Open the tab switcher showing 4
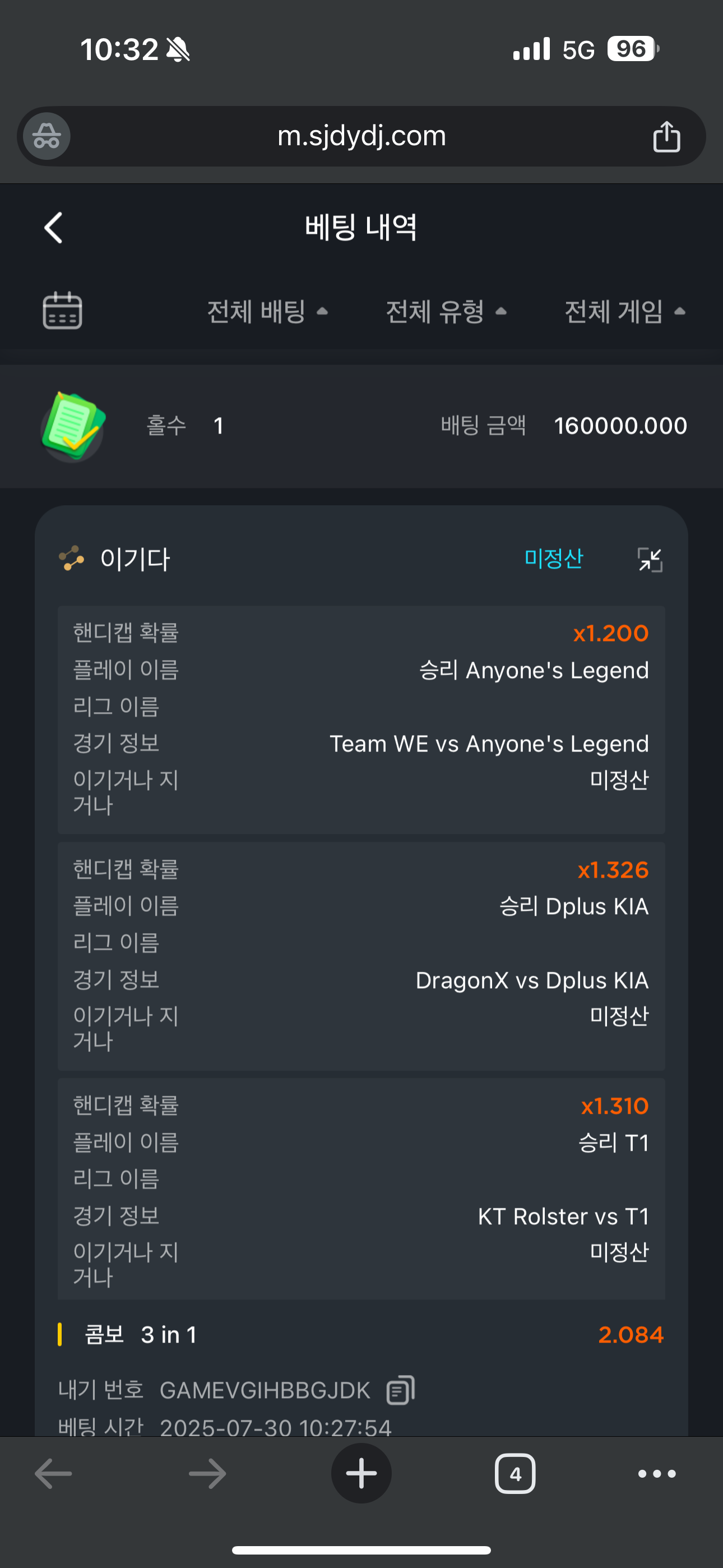Image resolution: width=723 pixels, height=1568 pixels. pos(515,1474)
